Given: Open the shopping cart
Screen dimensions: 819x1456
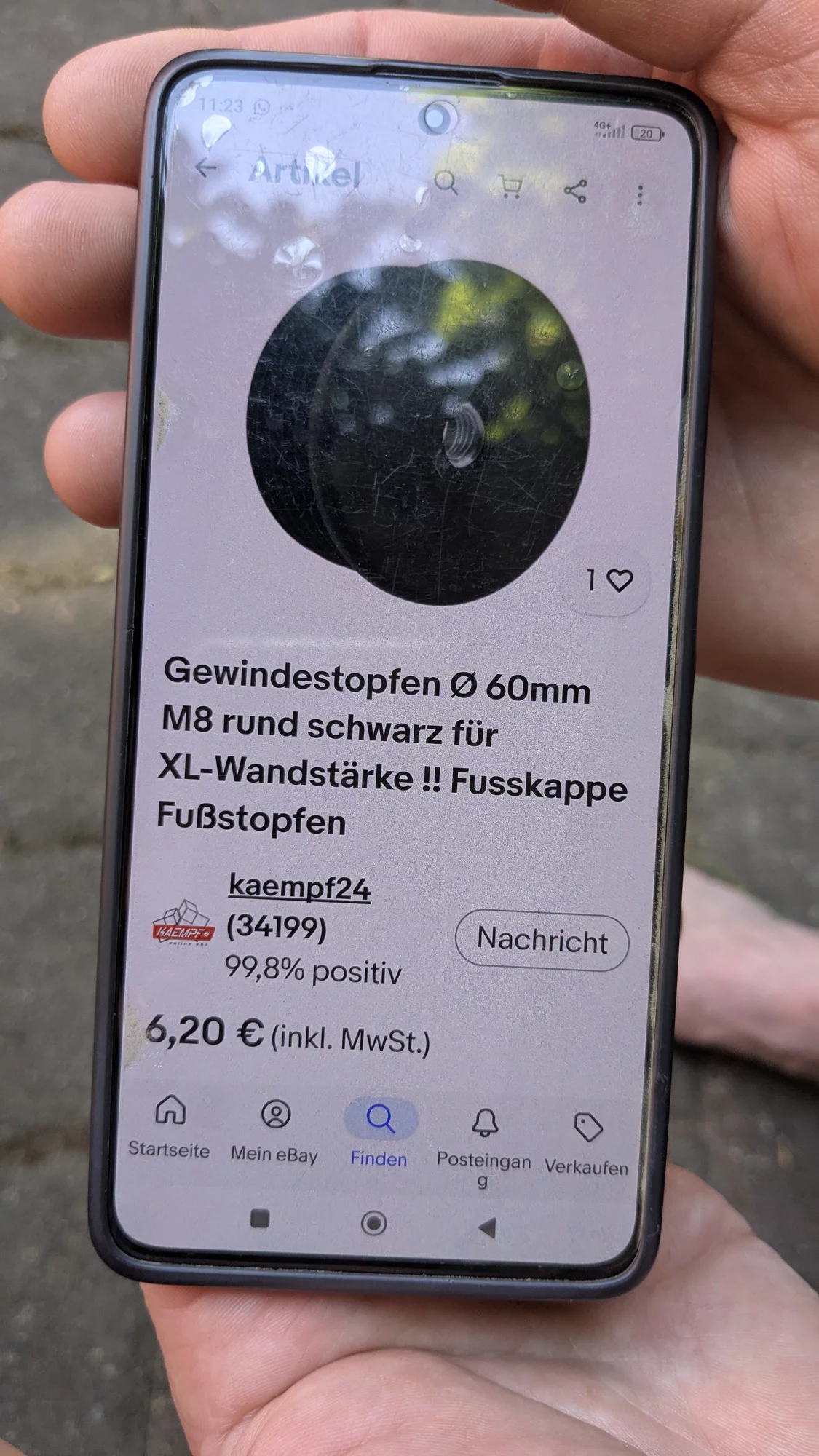Looking at the screenshot, I should click(511, 186).
